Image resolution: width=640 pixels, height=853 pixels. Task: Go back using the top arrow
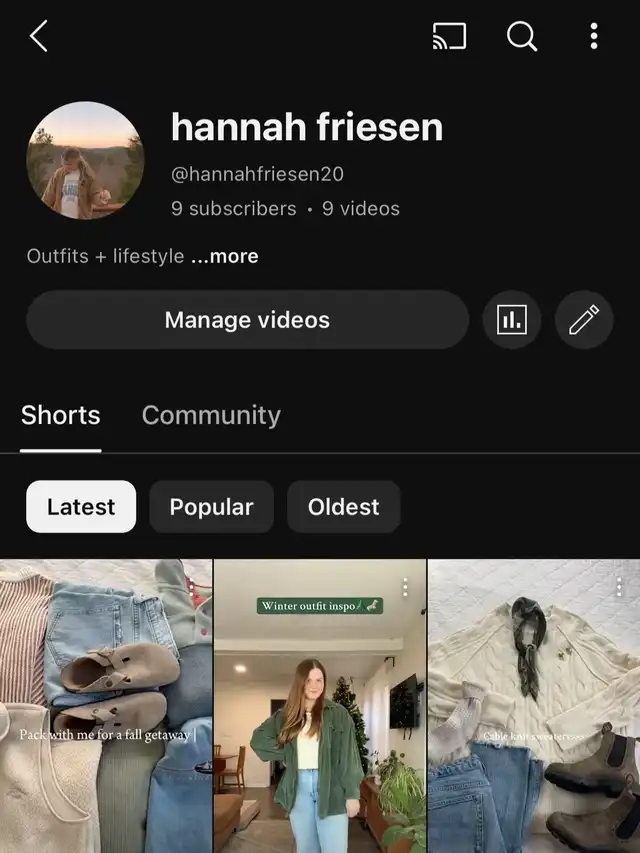coord(39,37)
